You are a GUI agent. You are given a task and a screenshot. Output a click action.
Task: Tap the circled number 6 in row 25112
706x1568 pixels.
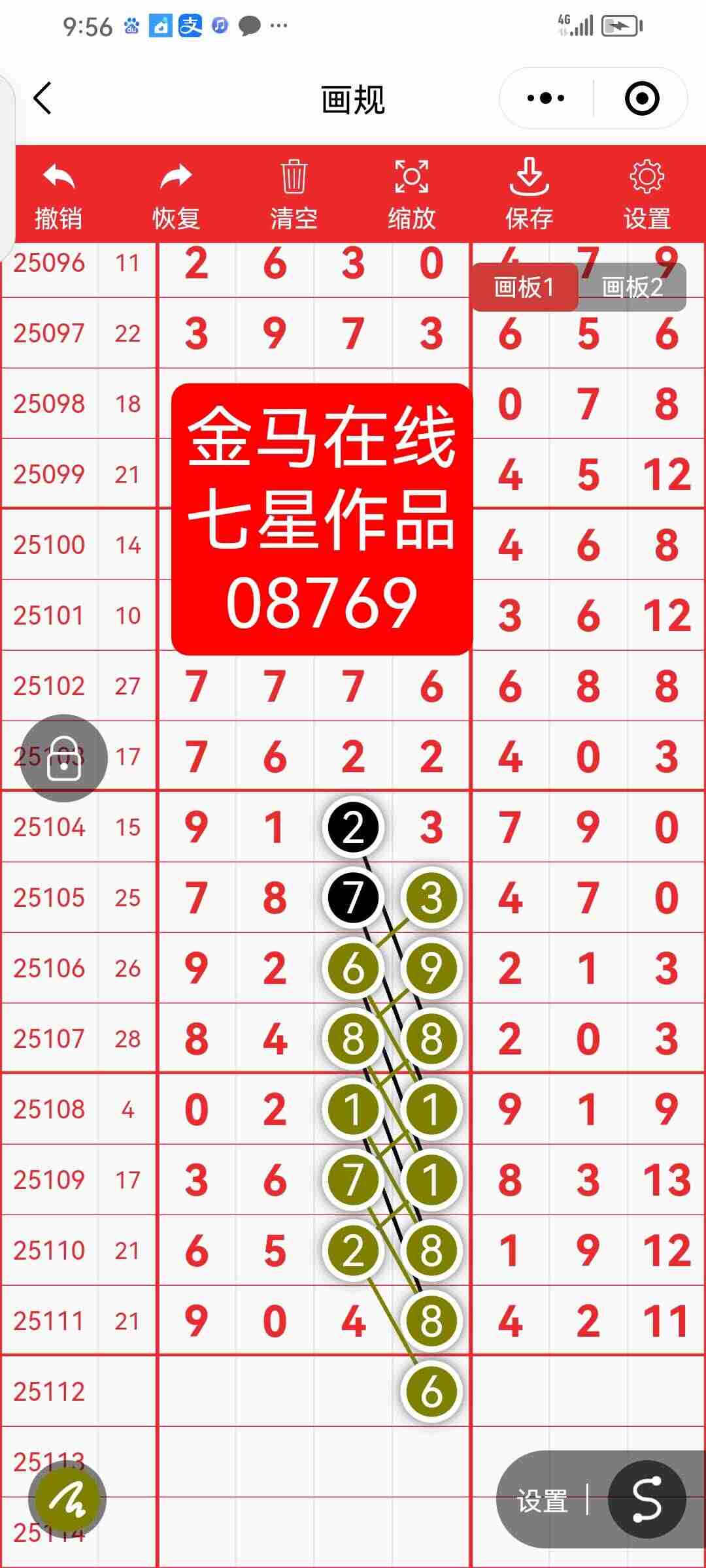point(431,1392)
